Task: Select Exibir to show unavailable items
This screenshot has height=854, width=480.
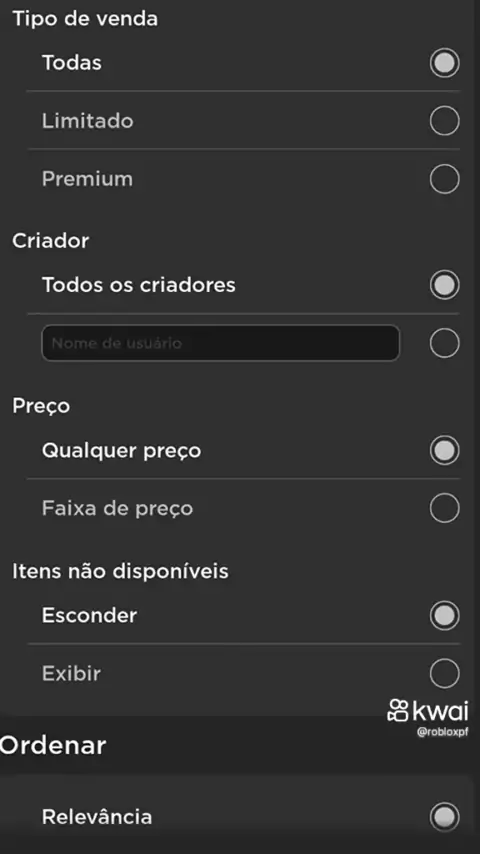Action: pos(244,674)
